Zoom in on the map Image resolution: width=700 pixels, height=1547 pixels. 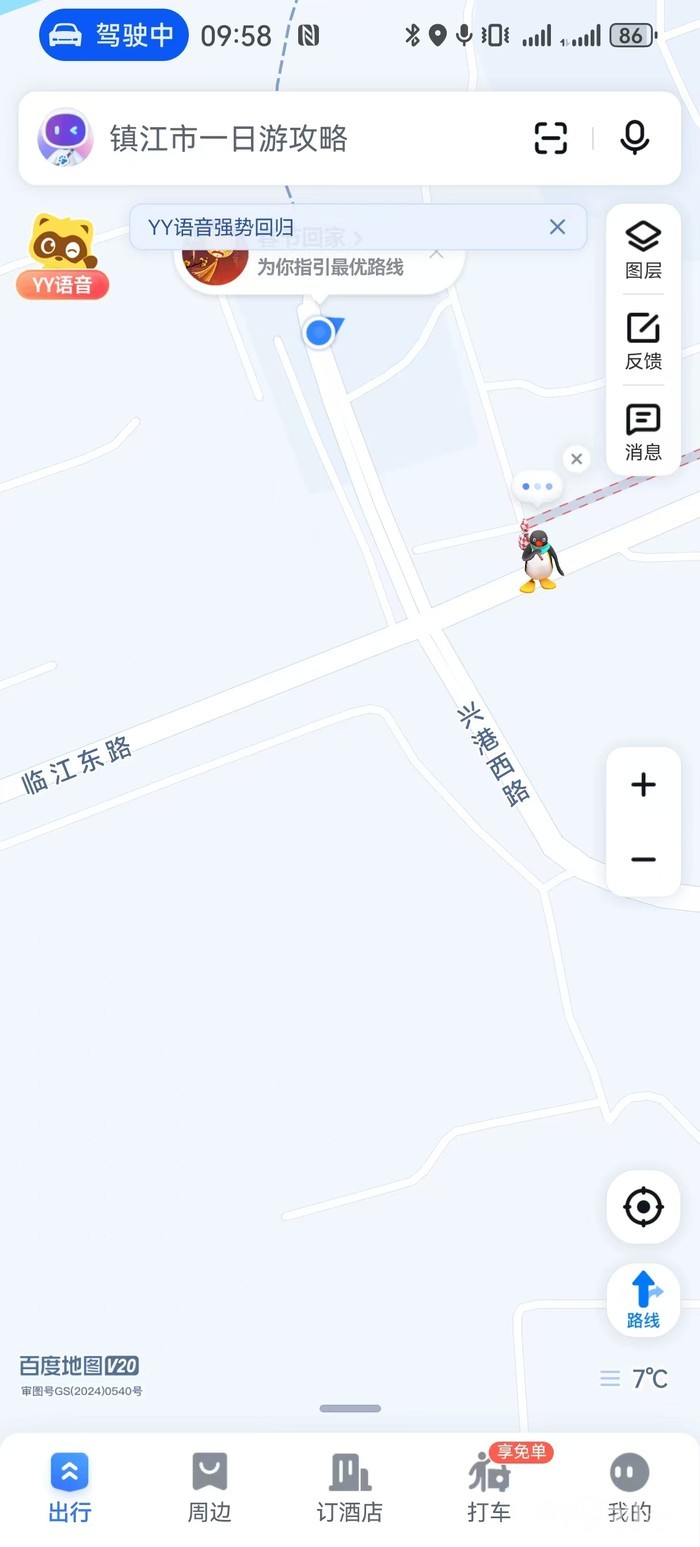pyautogui.click(x=643, y=785)
